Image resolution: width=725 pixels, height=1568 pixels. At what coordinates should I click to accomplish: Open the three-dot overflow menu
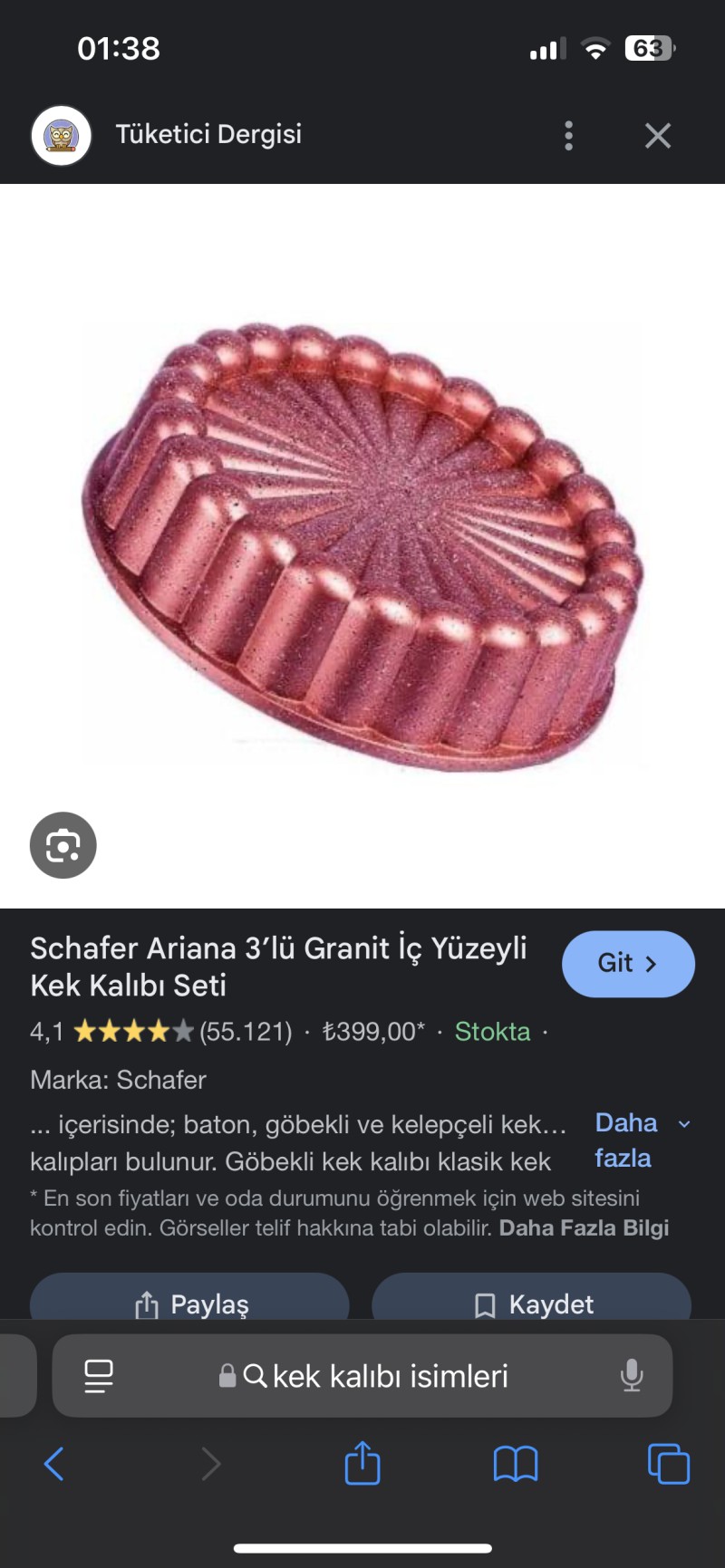click(x=568, y=136)
